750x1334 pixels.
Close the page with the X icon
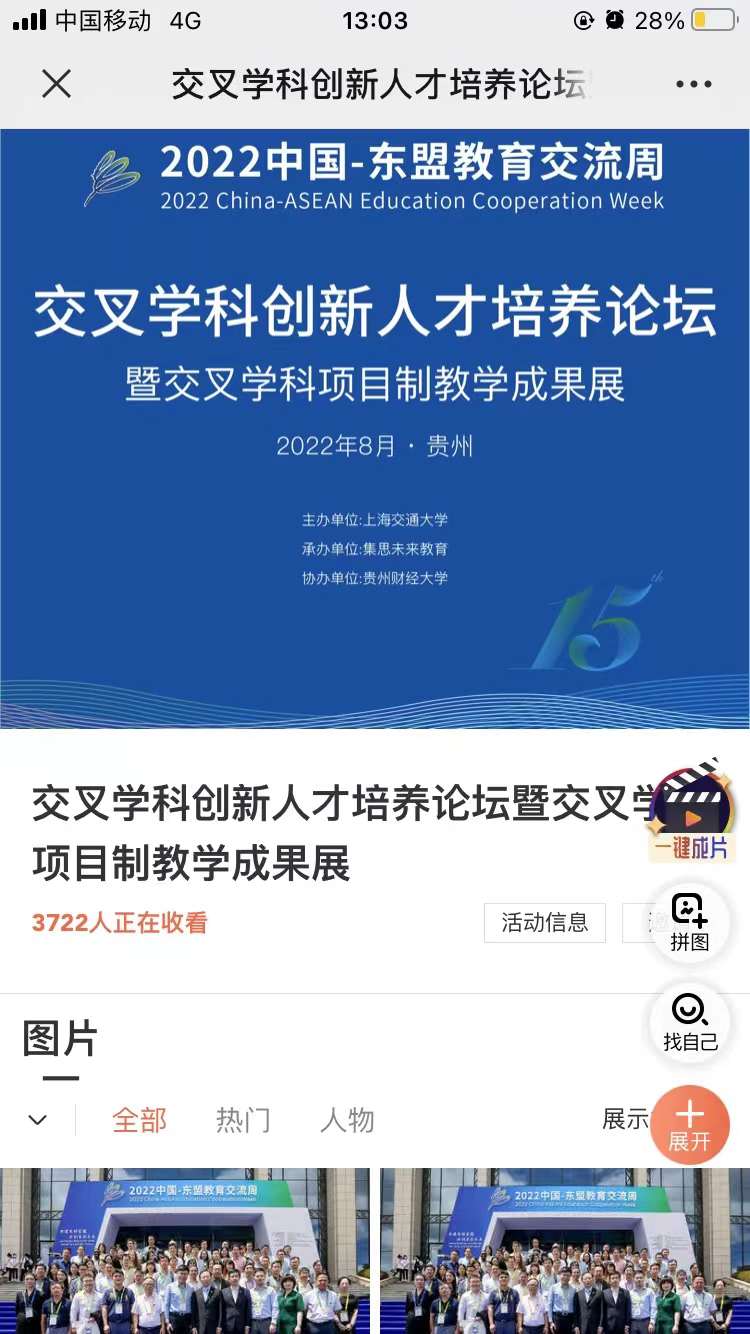pos(57,84)
